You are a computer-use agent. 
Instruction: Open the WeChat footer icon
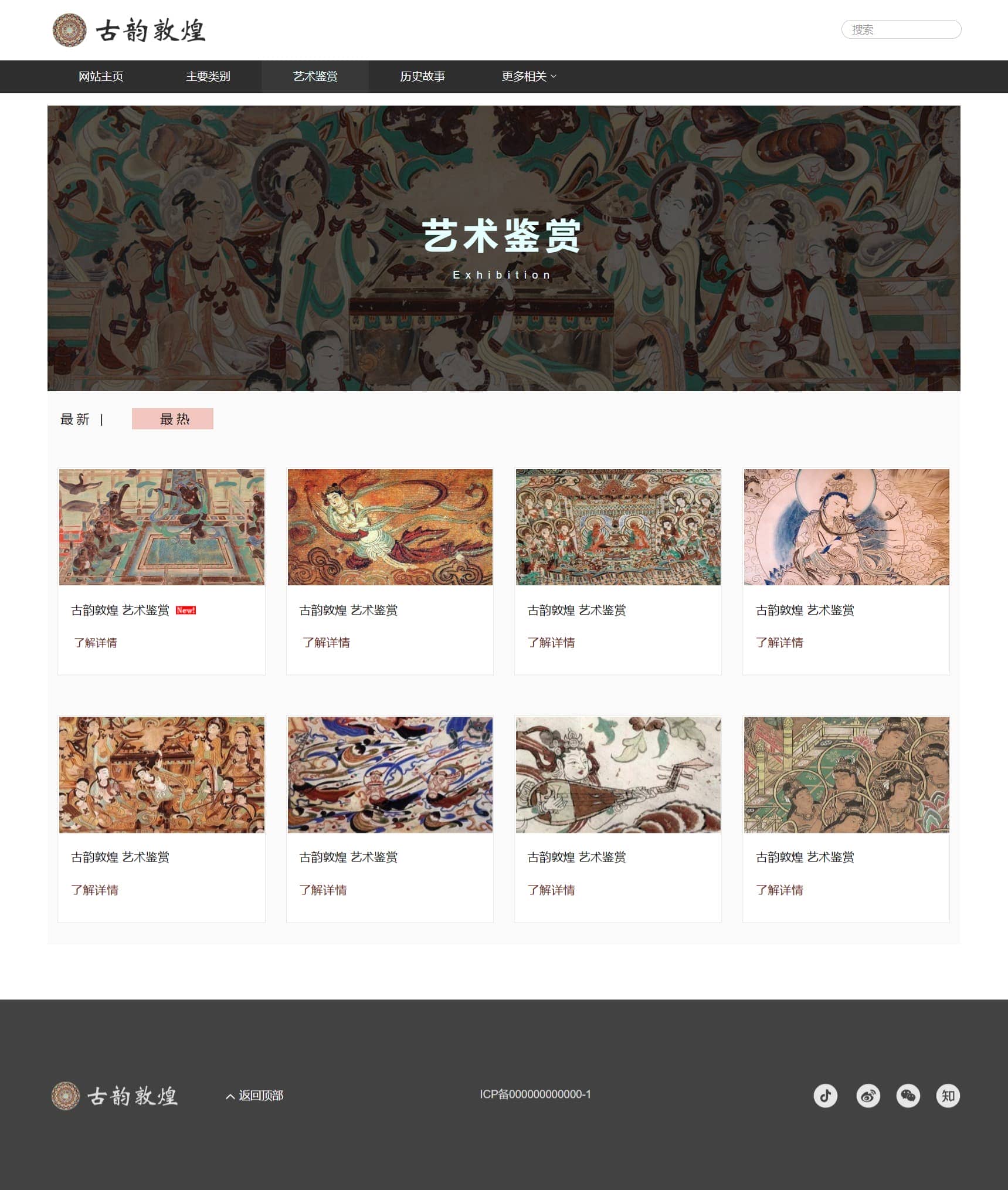908,1095
